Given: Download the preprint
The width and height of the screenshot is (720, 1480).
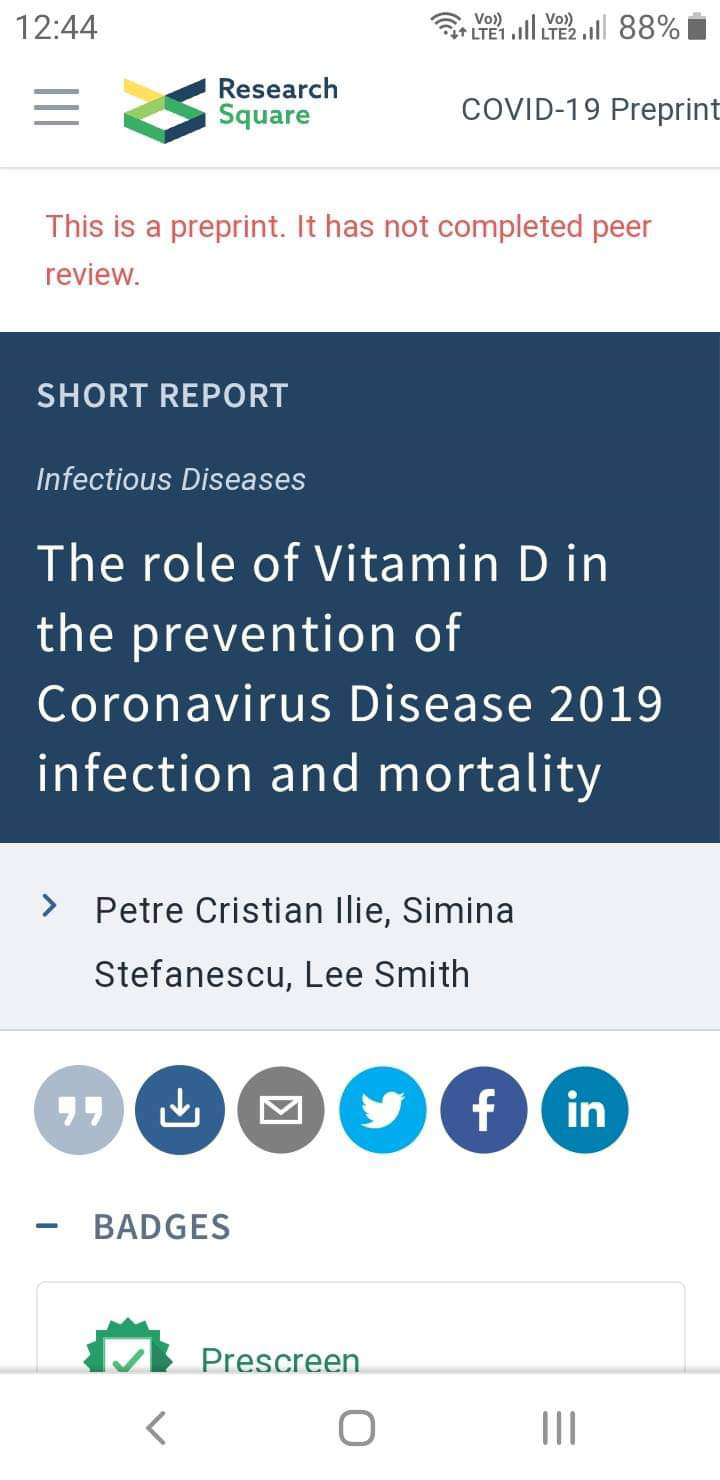Looking at the screenshot, I should tap(180, 1110).
